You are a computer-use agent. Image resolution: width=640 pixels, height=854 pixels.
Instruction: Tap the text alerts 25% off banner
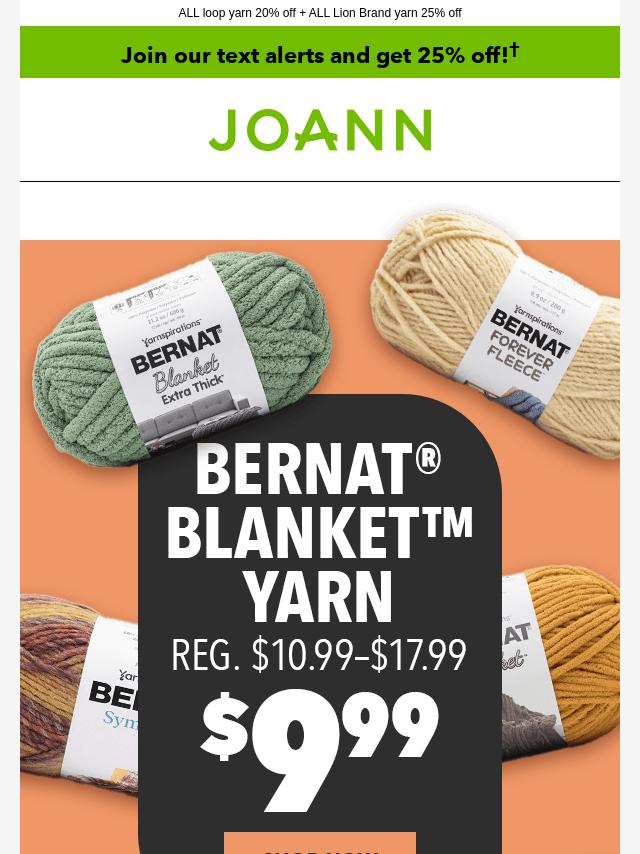coord(320,53)
